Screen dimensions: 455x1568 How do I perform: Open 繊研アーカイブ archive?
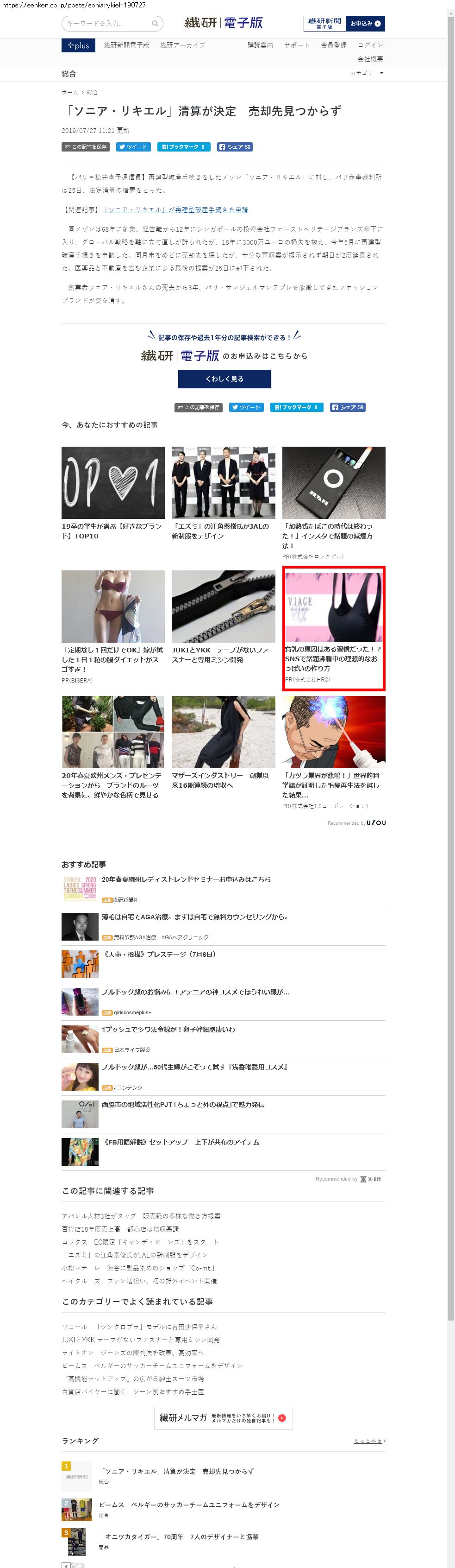[182, 46]
